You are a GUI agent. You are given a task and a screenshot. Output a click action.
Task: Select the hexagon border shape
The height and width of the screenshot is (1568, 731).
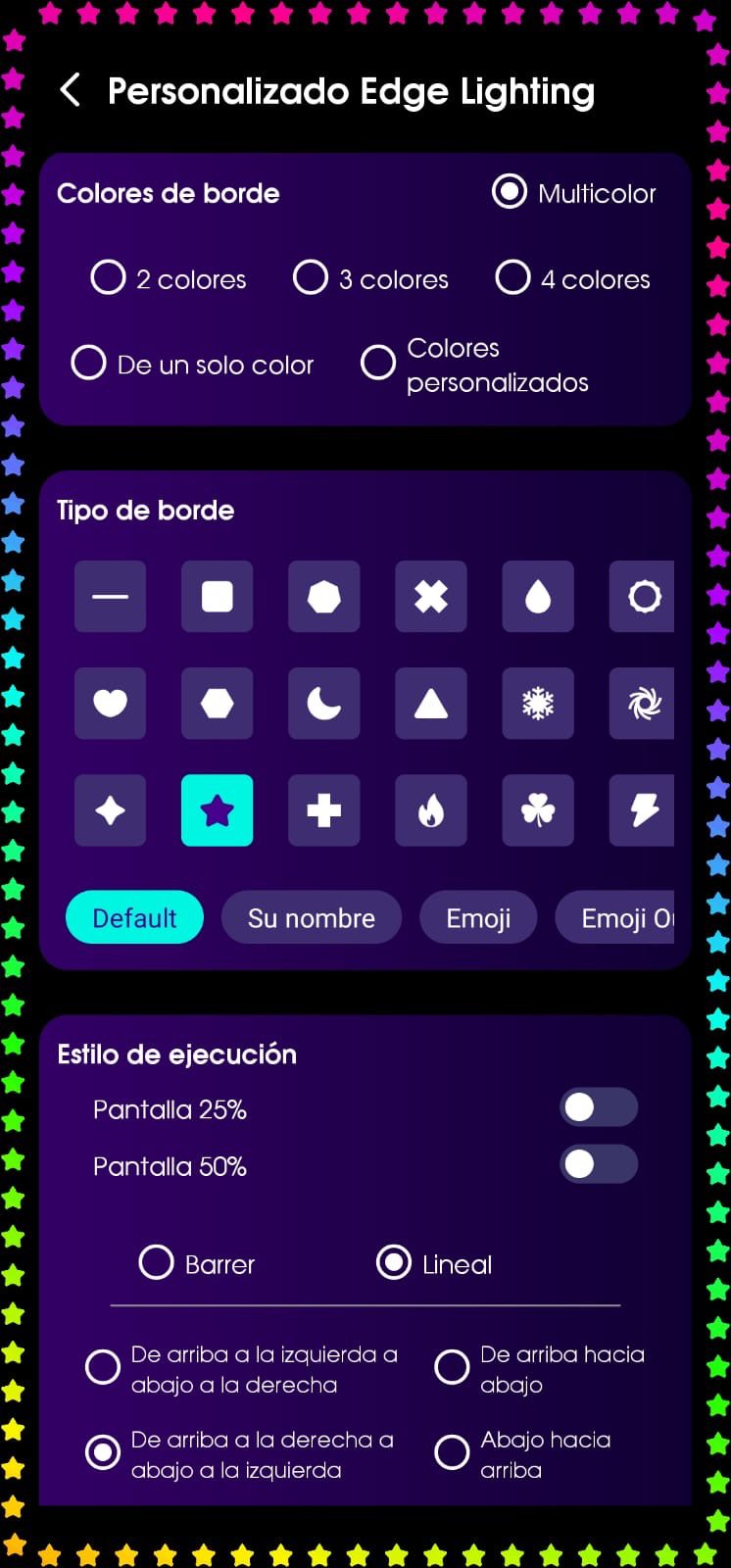[x=217, y=703]
